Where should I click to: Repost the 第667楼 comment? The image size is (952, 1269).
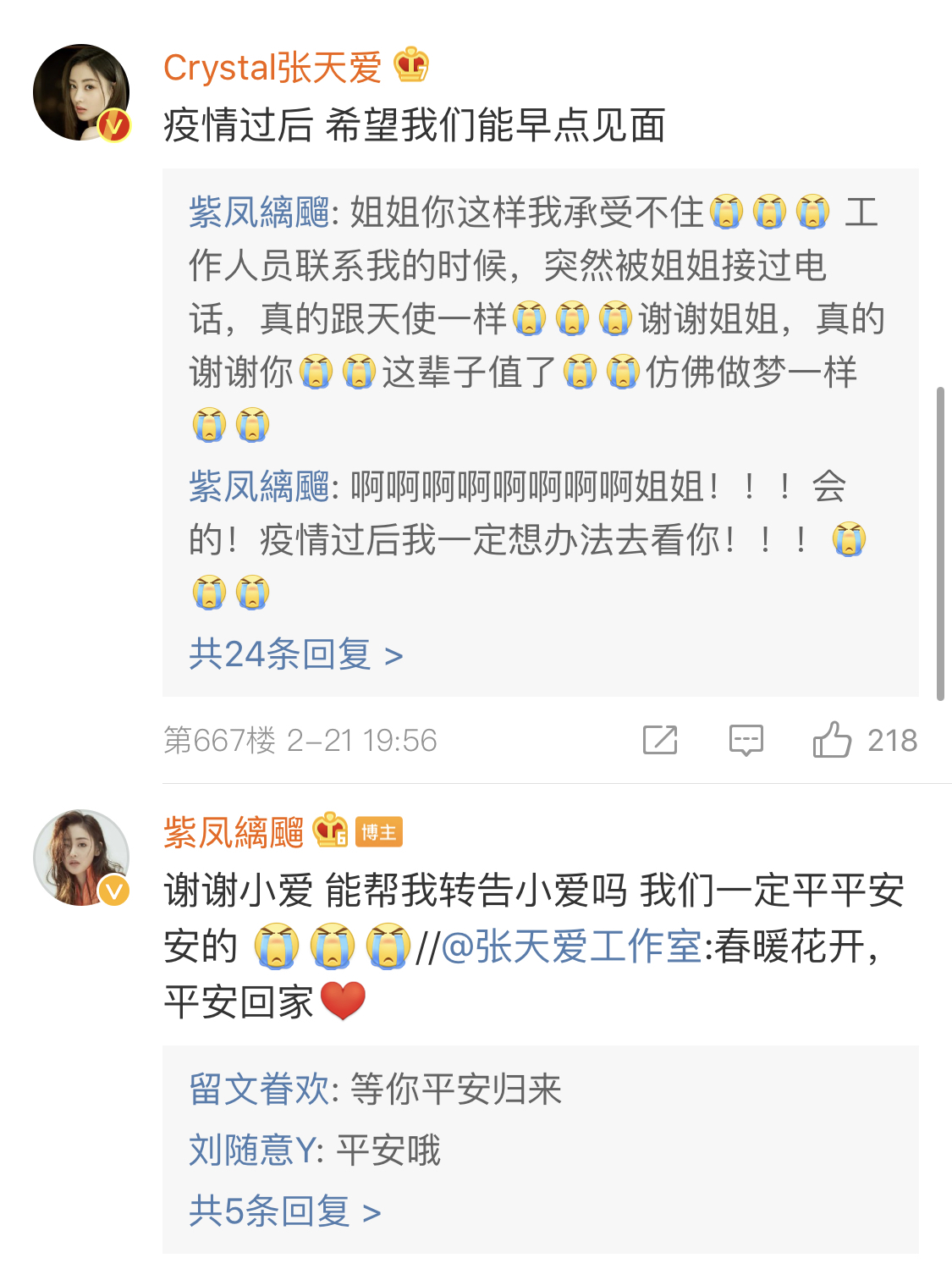660,740
